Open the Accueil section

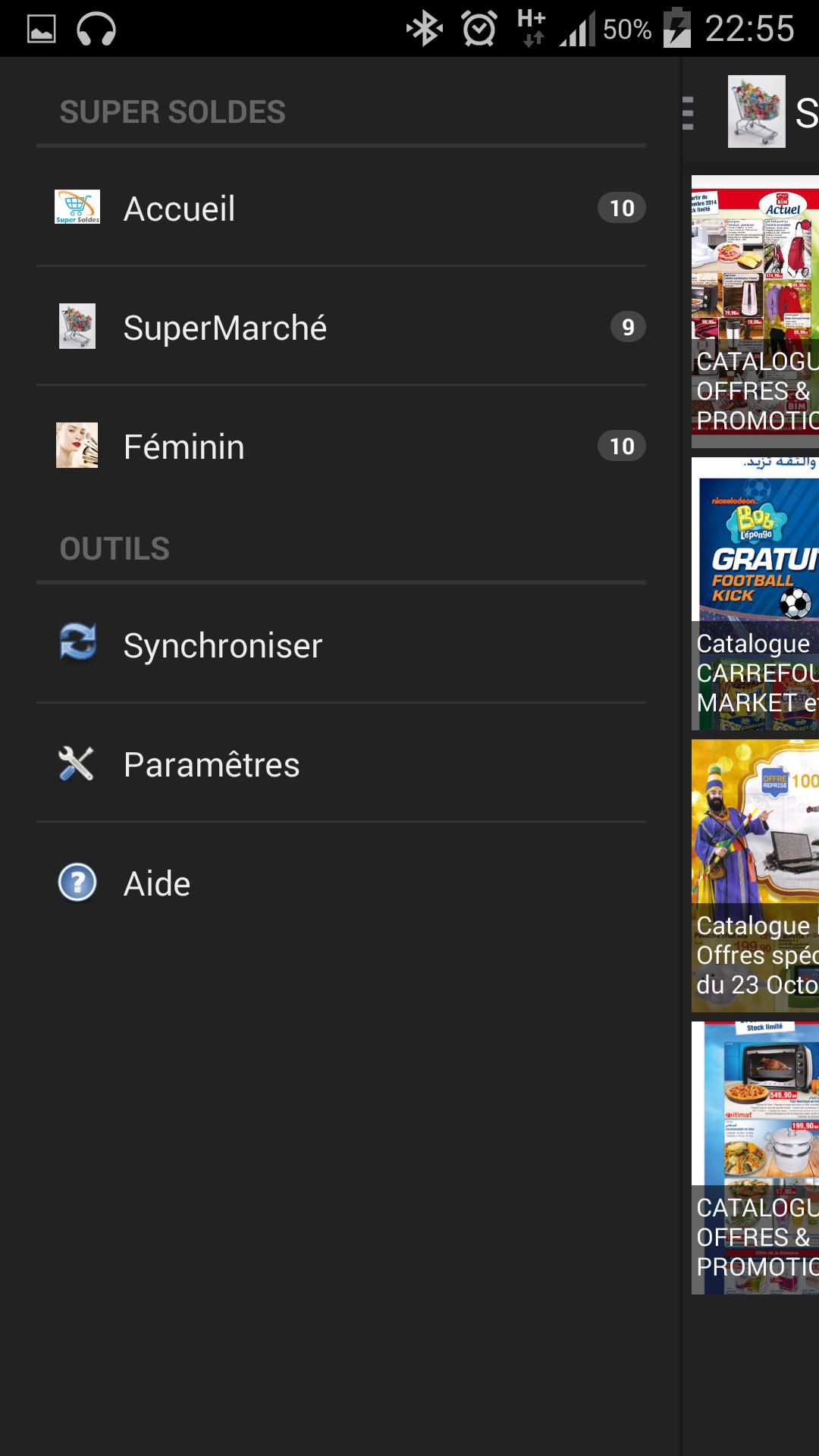180,209
